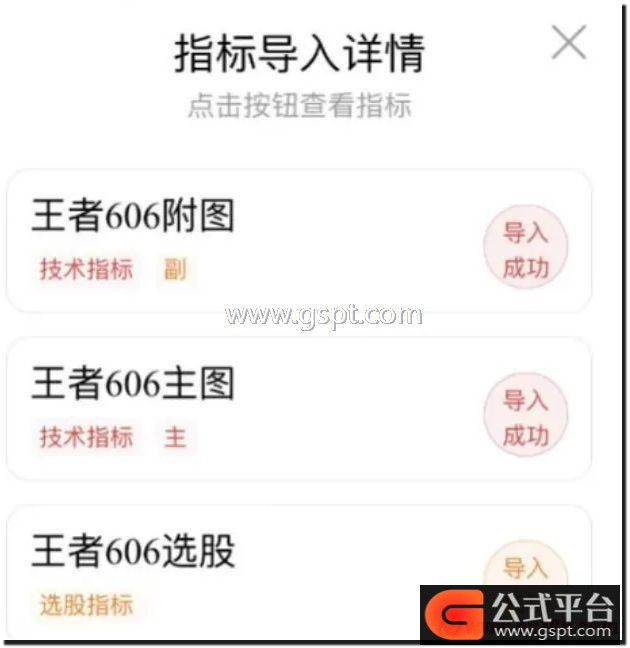Viewport: 630px width, 648px height.
Task: Tap the 导入 button for 王者606选股
Action: [x=524, y=568]
